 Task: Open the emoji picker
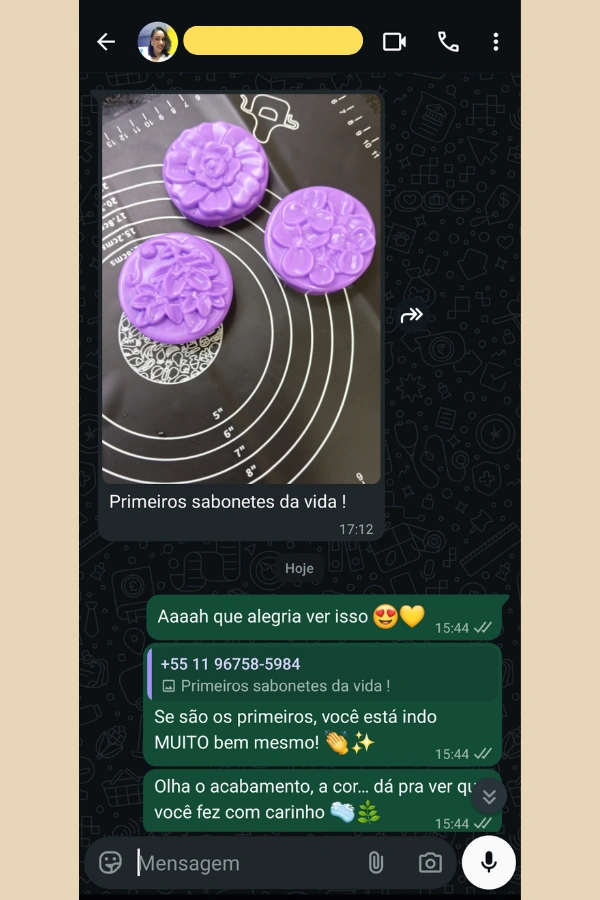click(111, 863)
